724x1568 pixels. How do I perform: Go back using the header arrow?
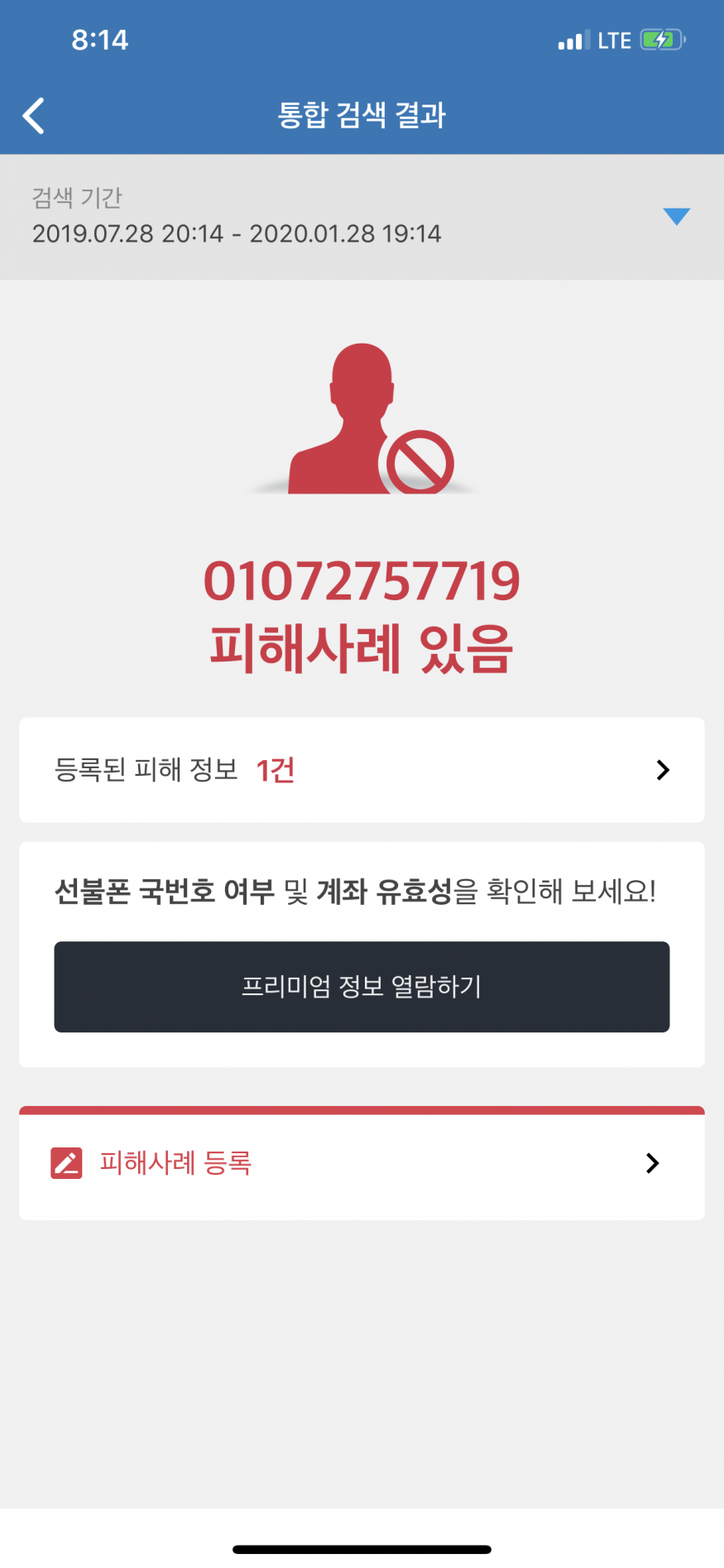[34, 116]
